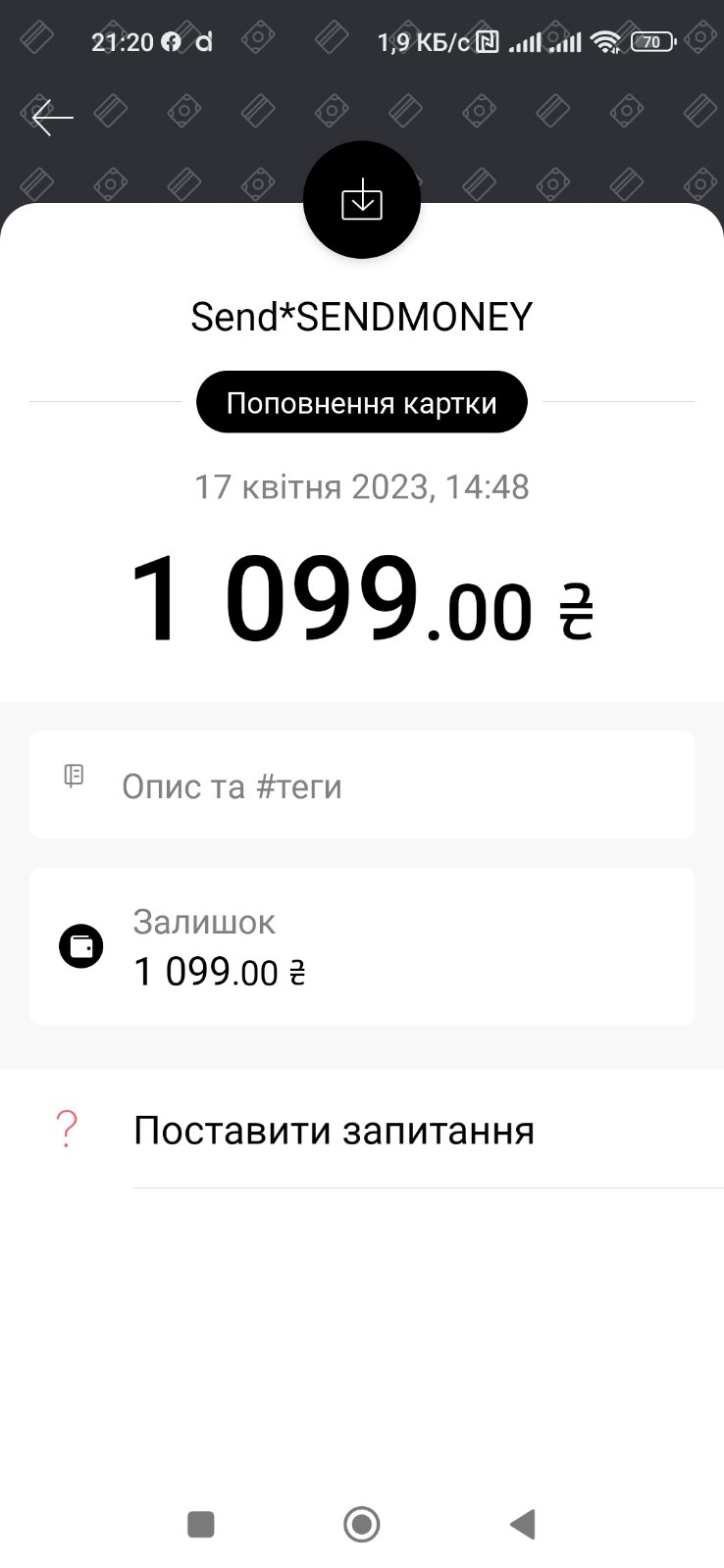Image resolution: width=724 pixels, height=1568 pixels.
Task: Open Поставити запитання
Action: pos(334,1131)
